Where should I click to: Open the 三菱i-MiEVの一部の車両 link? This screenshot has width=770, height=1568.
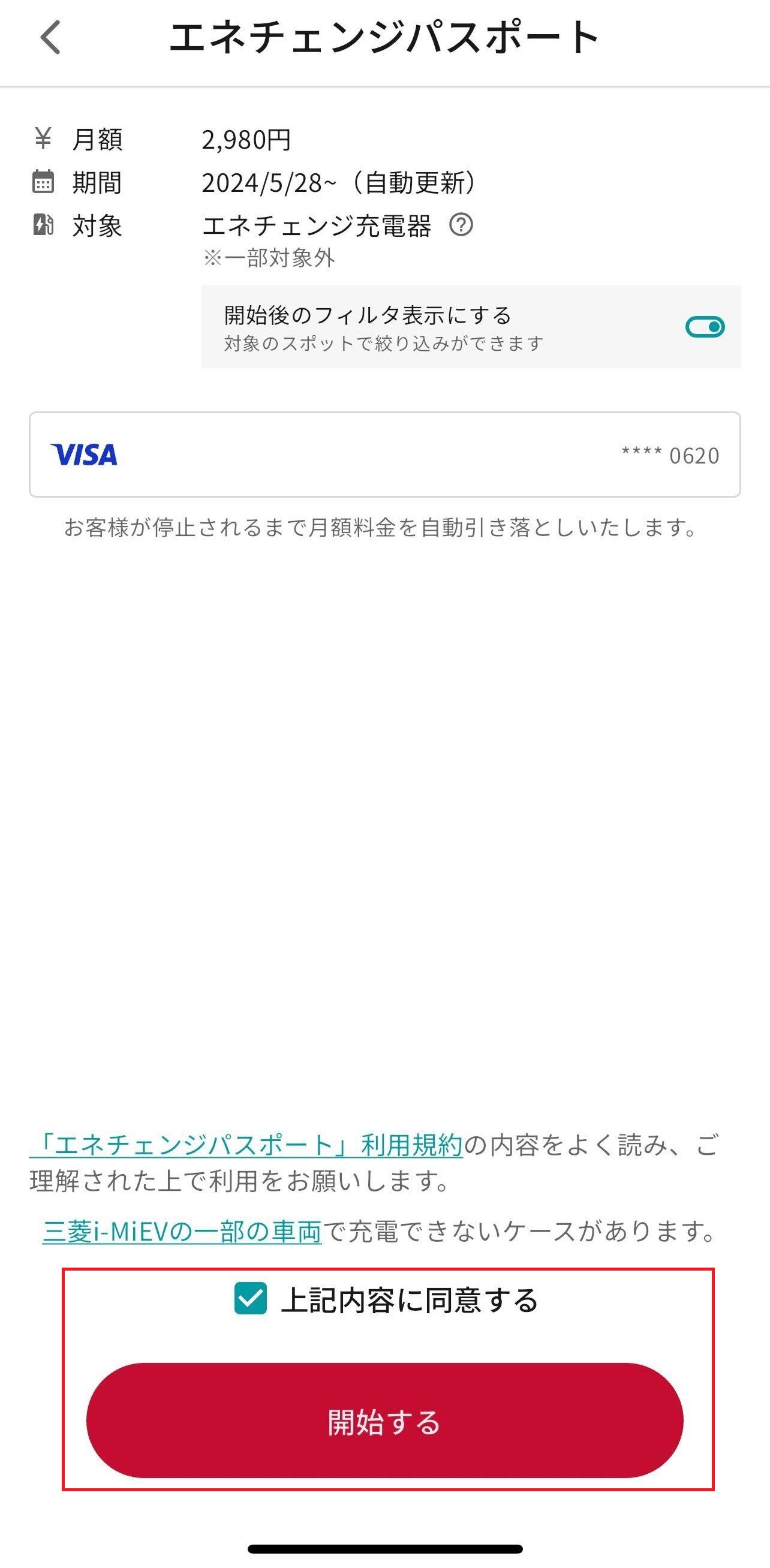[182, 1232]
